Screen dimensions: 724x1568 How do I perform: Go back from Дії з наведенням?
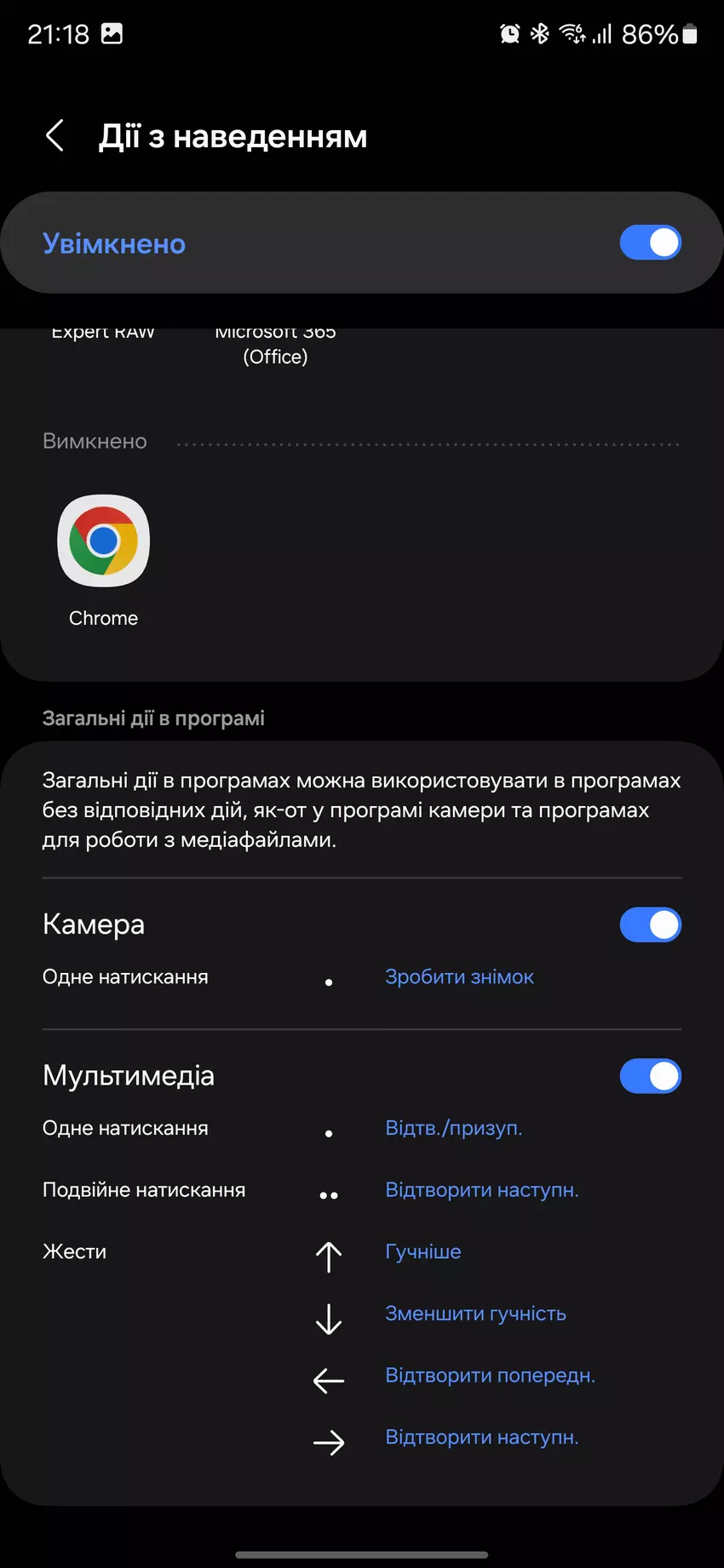[x=55, y=135]
